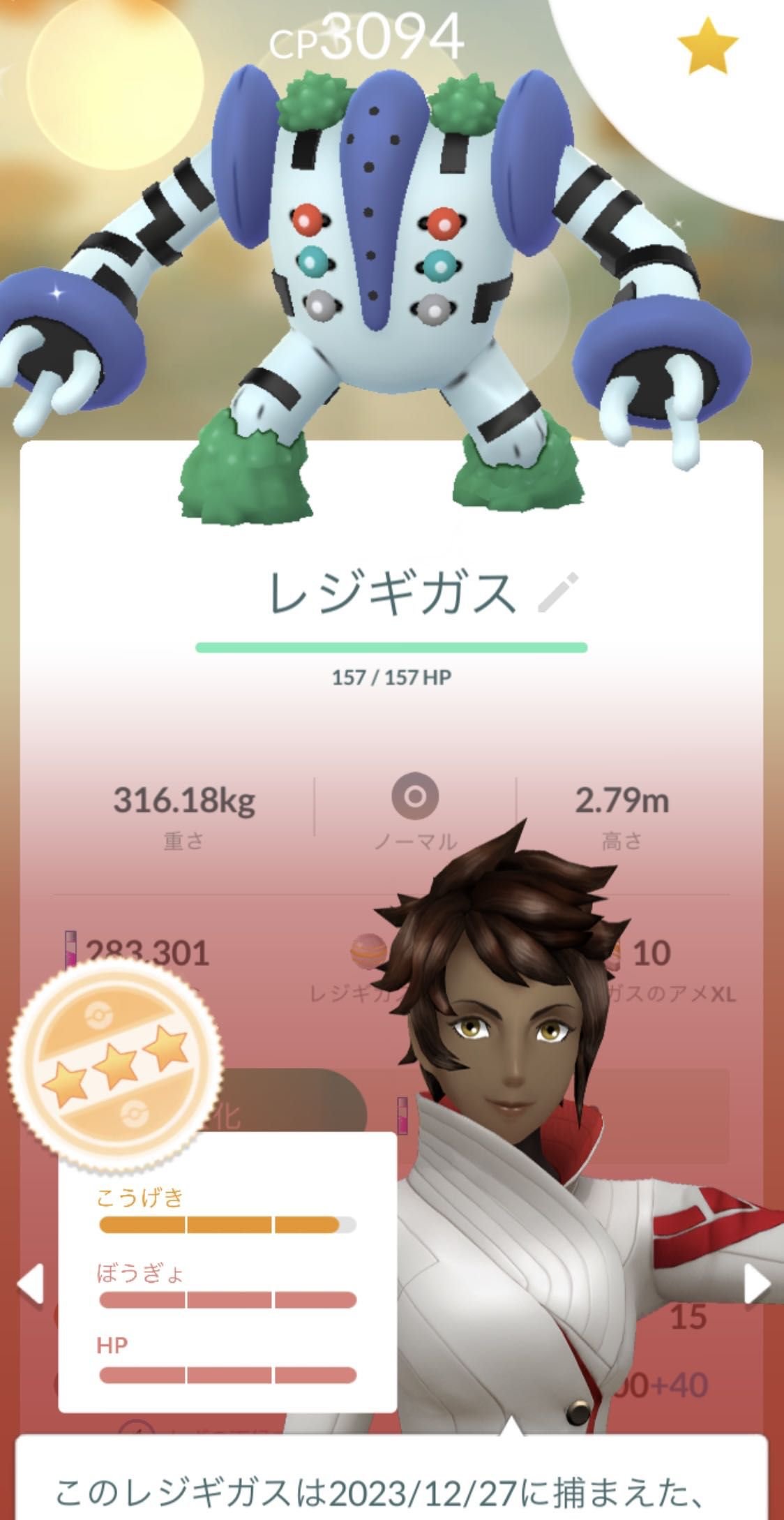Go to the previous Pokémon appraisal arrow
784x1520 pixels.
(x=29, y=1283)
